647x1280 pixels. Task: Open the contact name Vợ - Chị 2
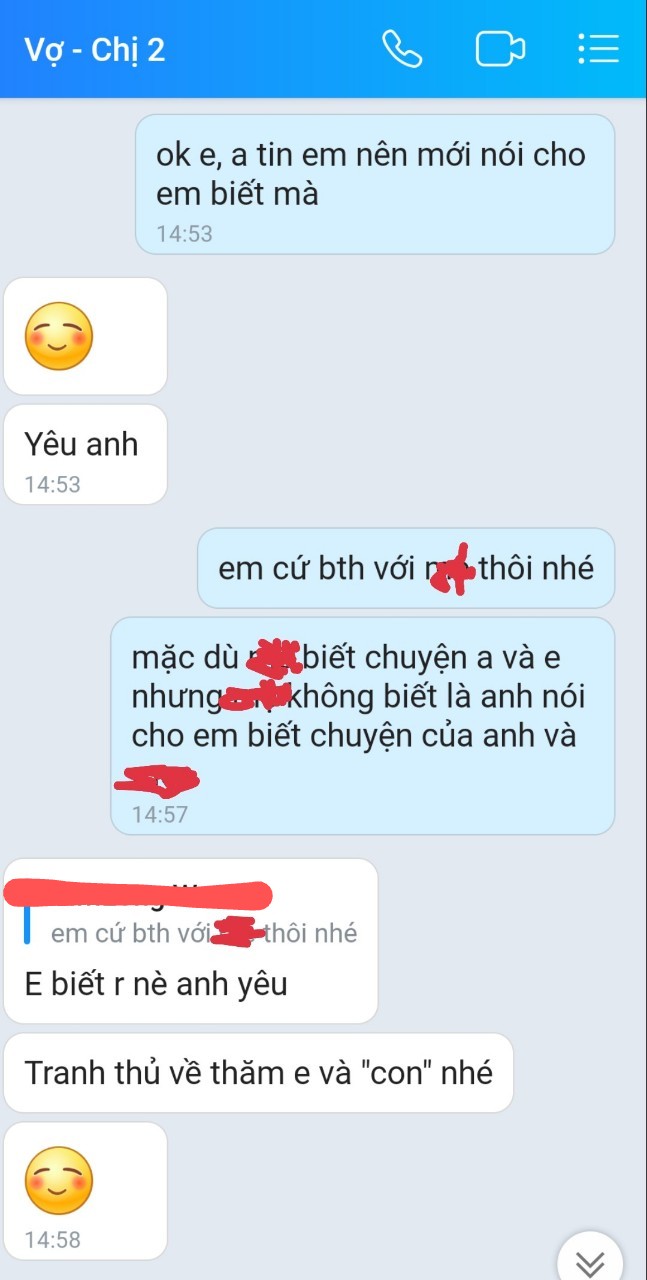pyautogui.click(x=94, y=49)
